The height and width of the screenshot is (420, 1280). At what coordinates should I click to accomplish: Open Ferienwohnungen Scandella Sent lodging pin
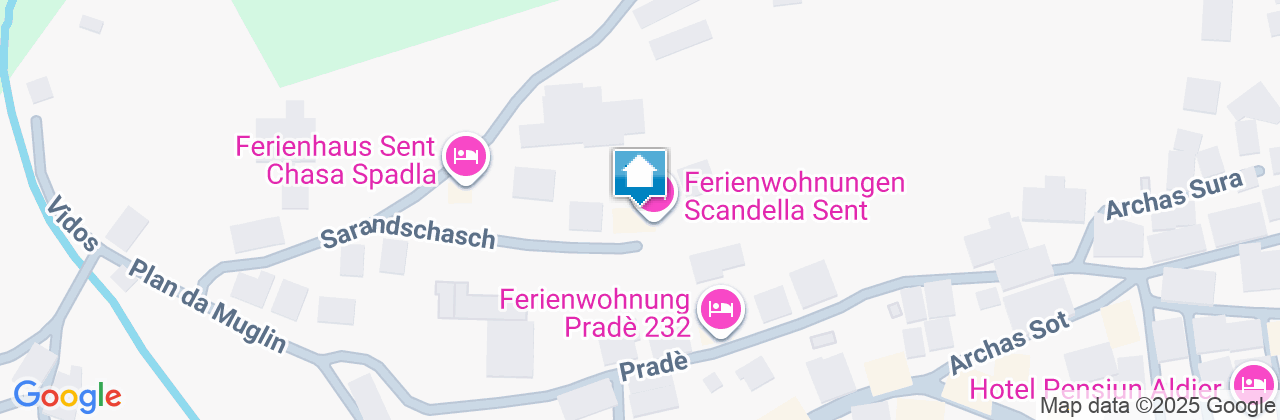pyautogui.click(x=662, y=200)
